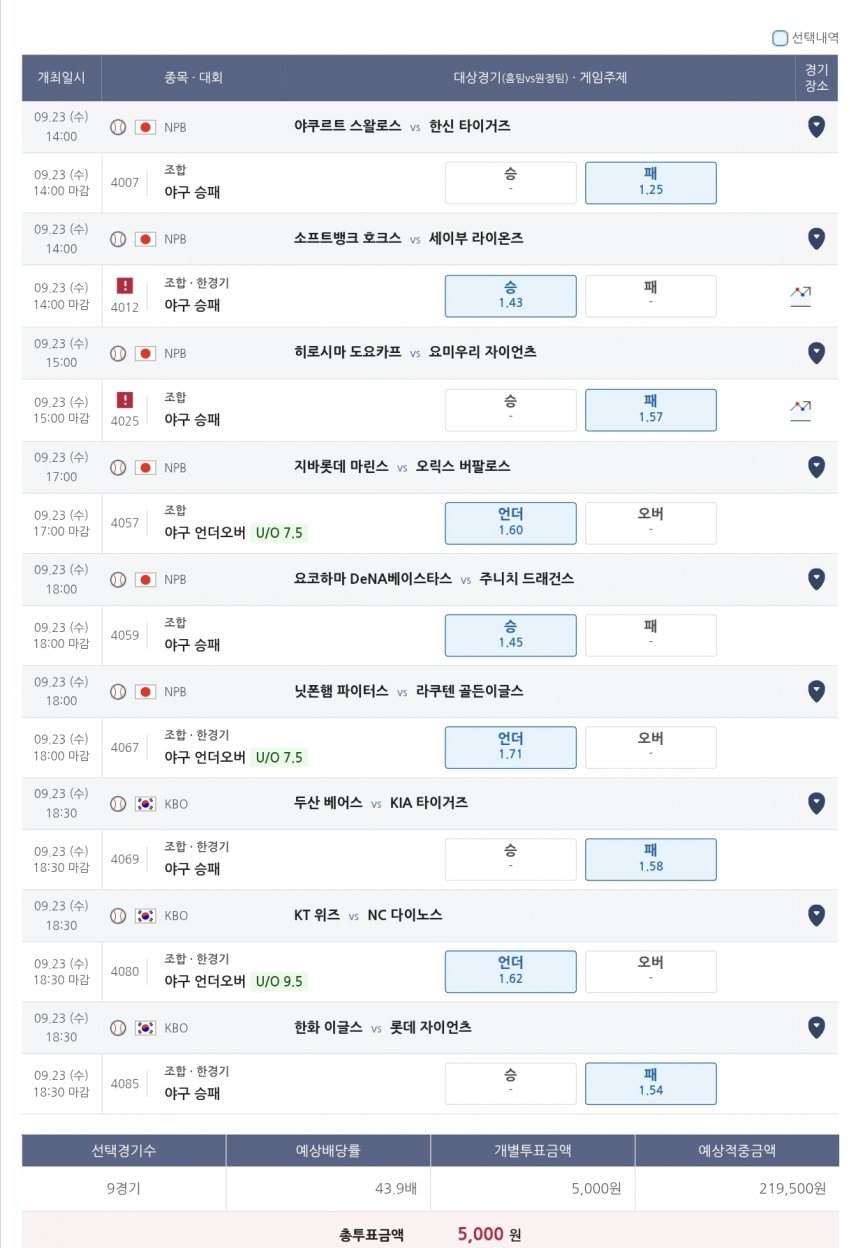Select 패 1.57 for match 4025
Viewport: 850px width, 1248px height.
coord(651,410)
